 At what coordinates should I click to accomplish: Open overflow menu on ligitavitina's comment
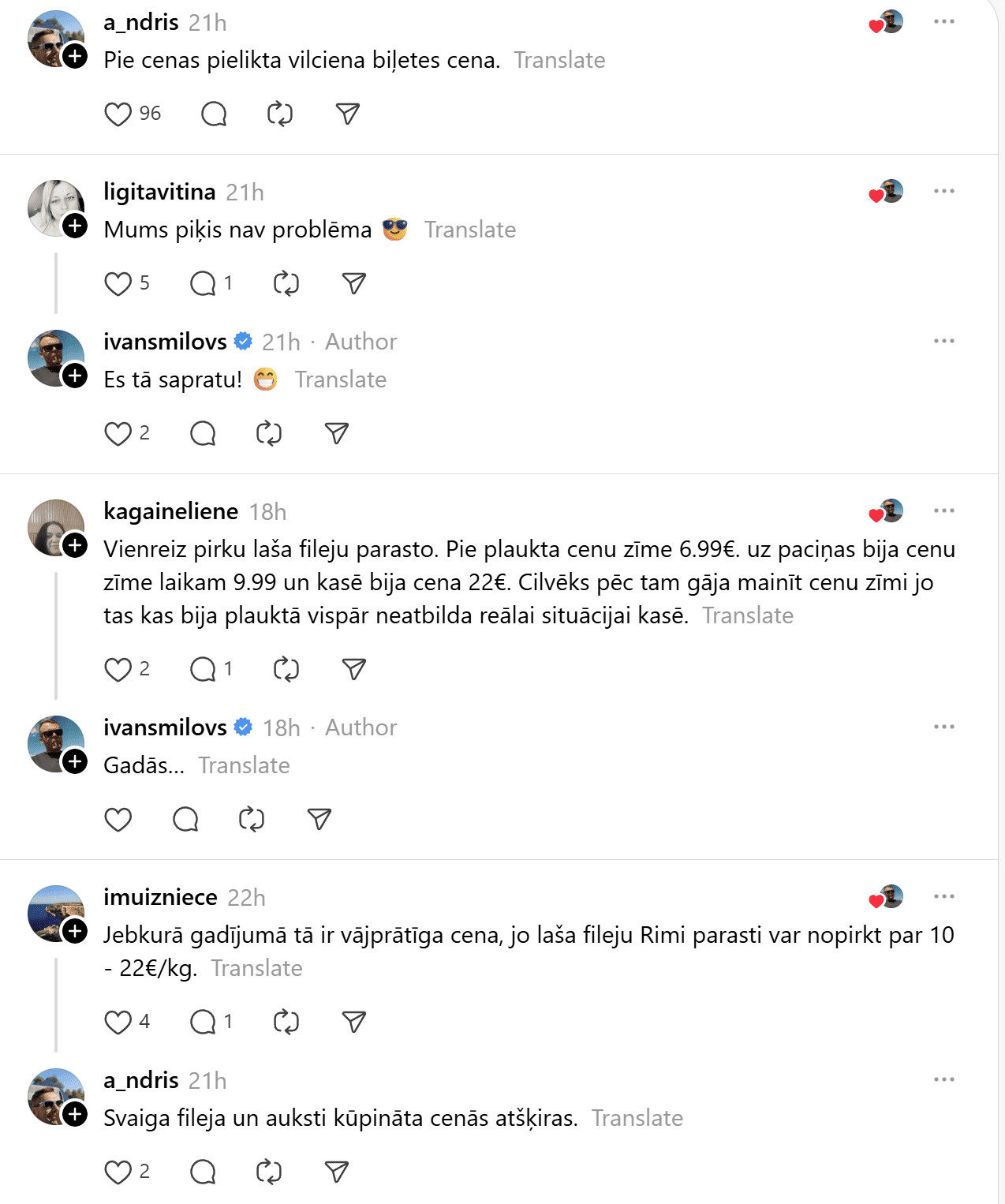pos(943,192)
